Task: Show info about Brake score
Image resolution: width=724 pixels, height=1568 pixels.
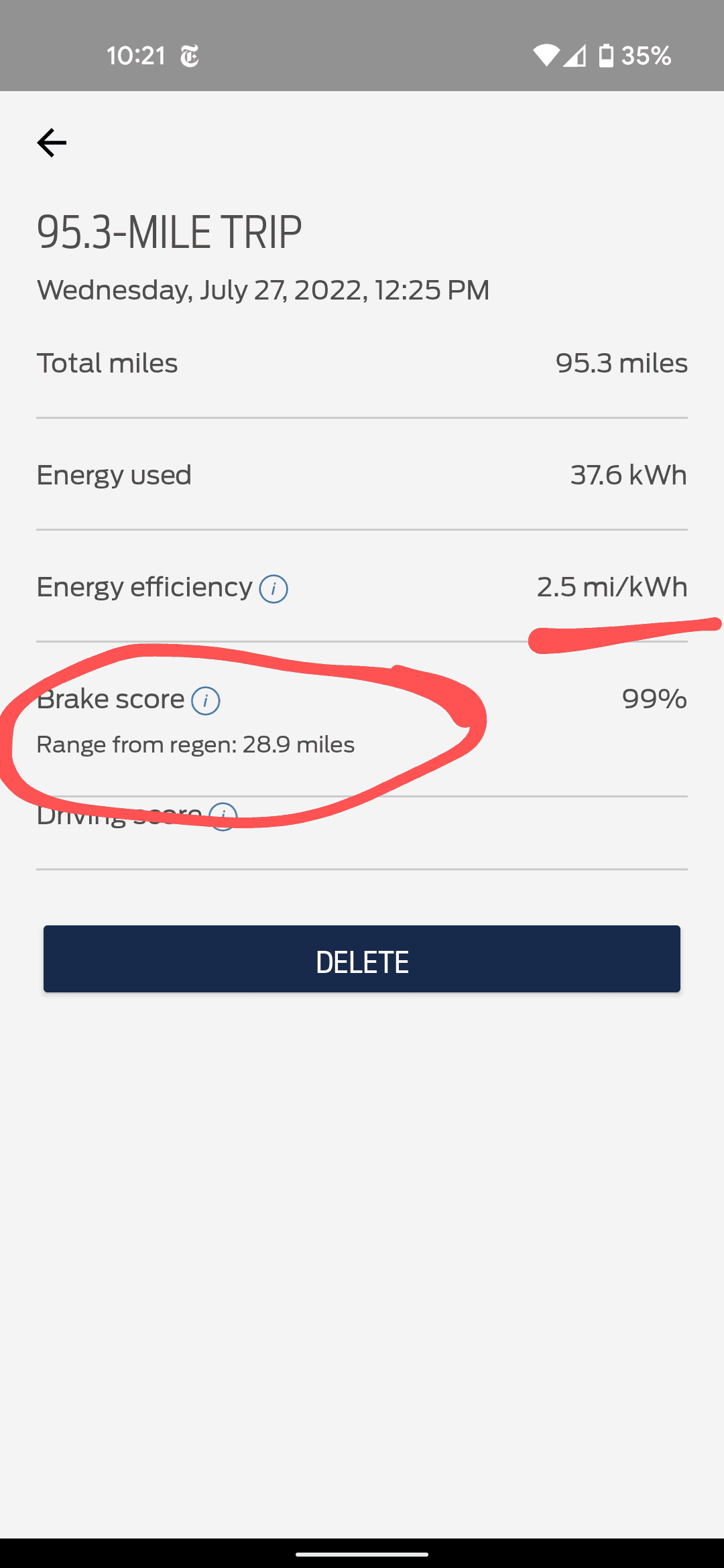Action: coord(206,701)
